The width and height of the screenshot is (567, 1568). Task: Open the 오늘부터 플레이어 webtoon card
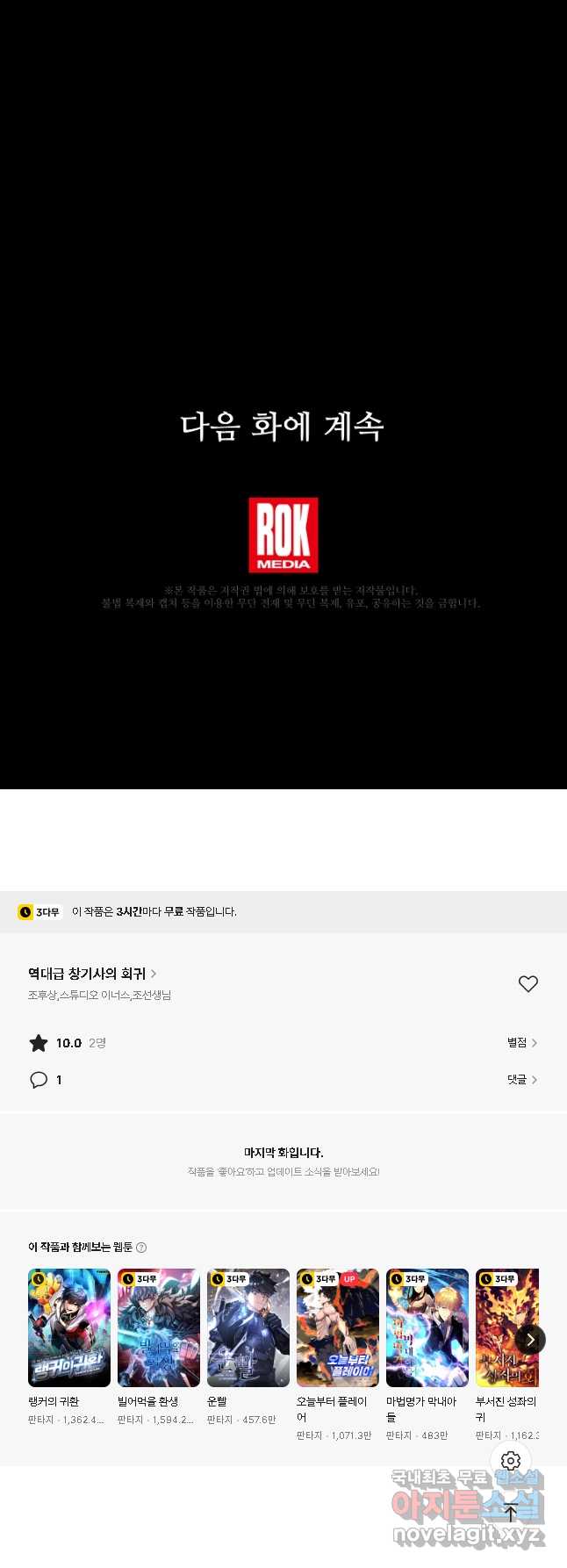pos(338,1327)
